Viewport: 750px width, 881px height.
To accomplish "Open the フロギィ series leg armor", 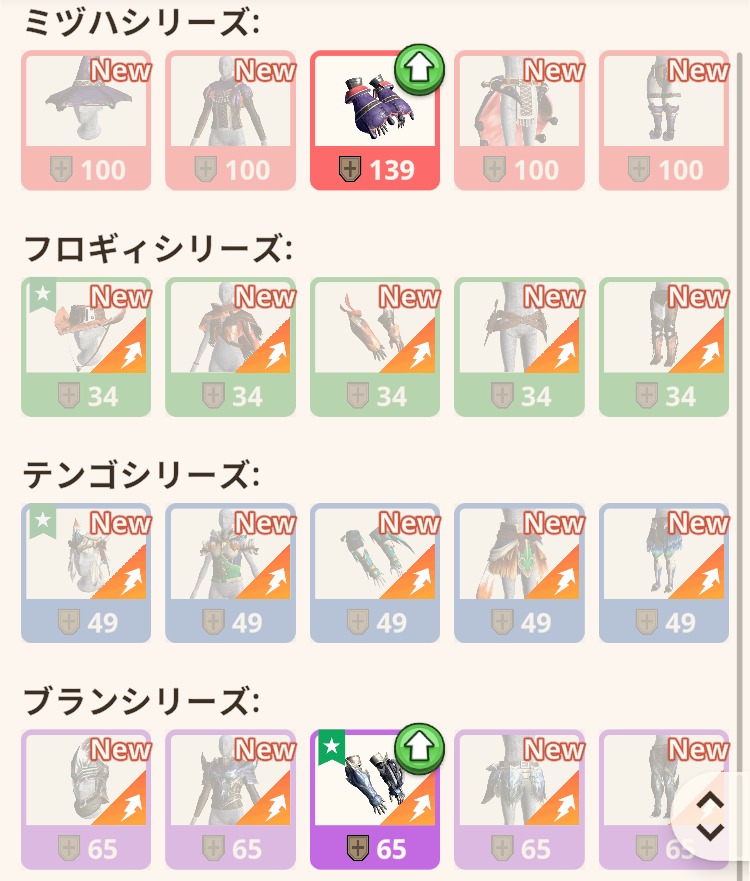I will click(663, 346).
